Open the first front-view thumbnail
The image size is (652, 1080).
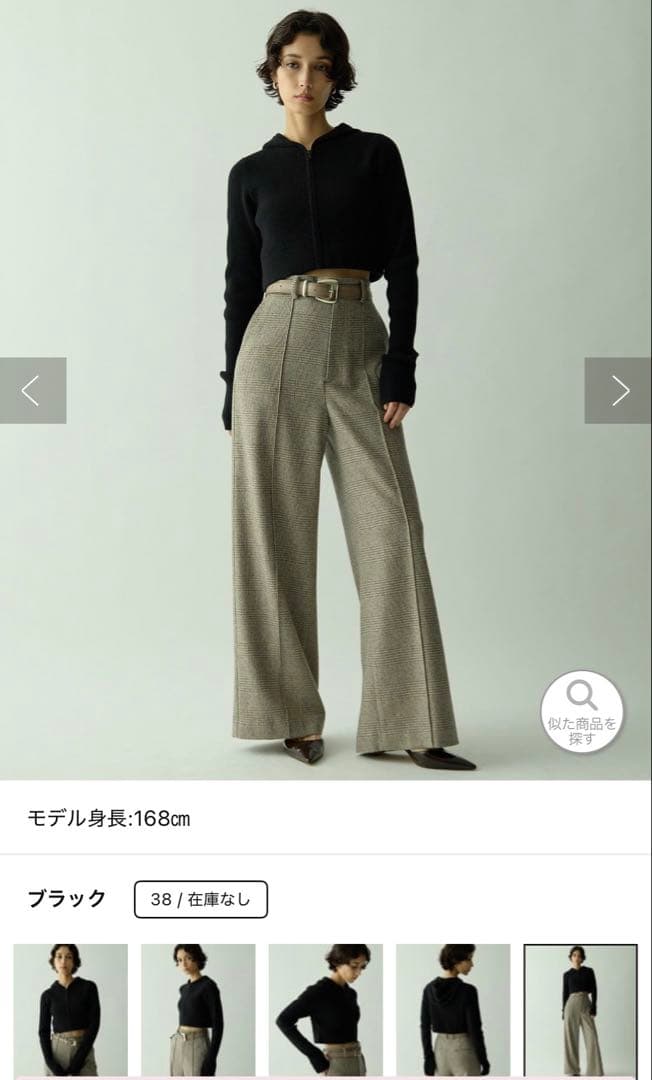[70, 1009]
